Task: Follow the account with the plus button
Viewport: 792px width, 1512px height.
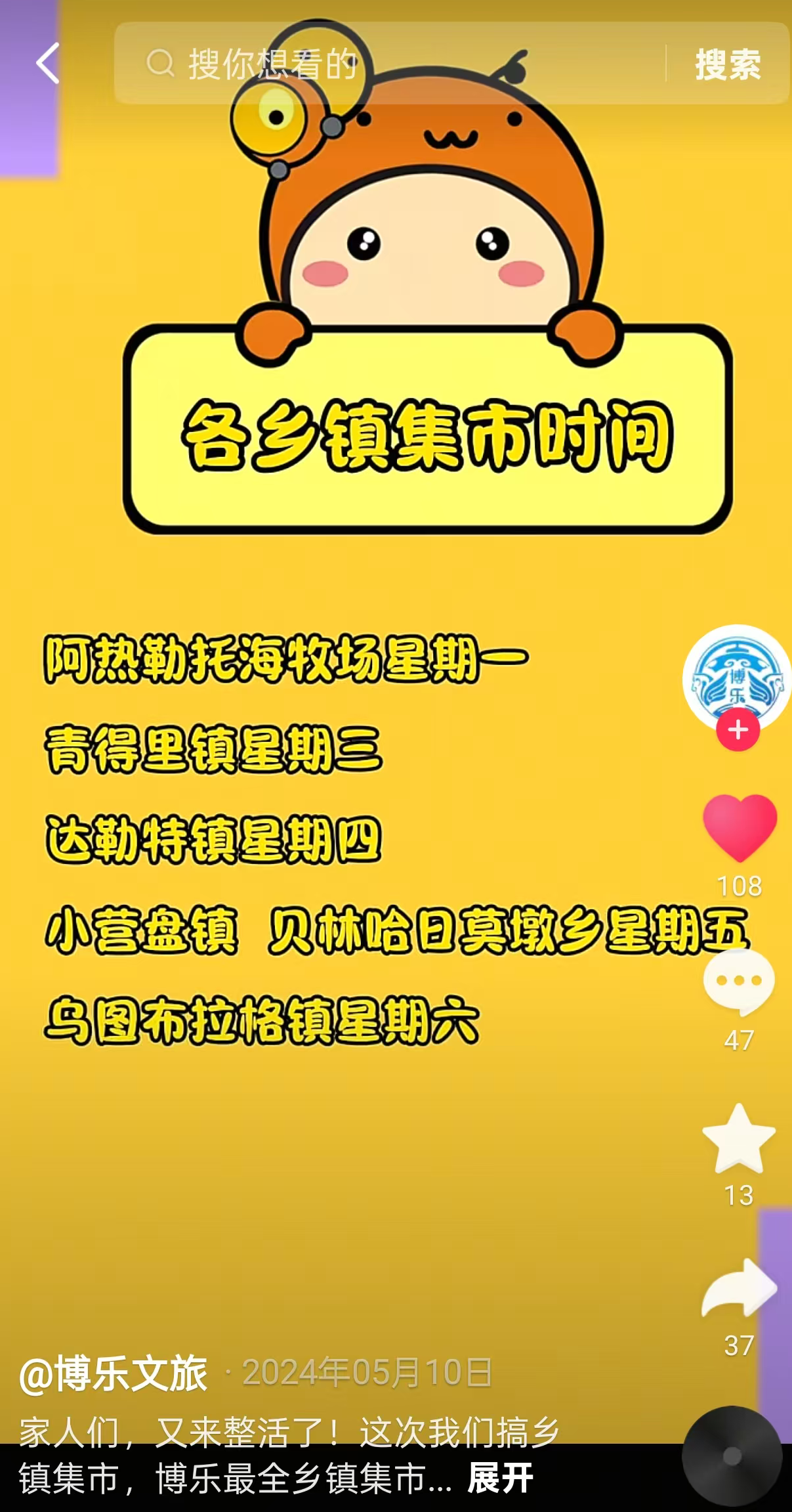Action: click(x=738, y=730)
